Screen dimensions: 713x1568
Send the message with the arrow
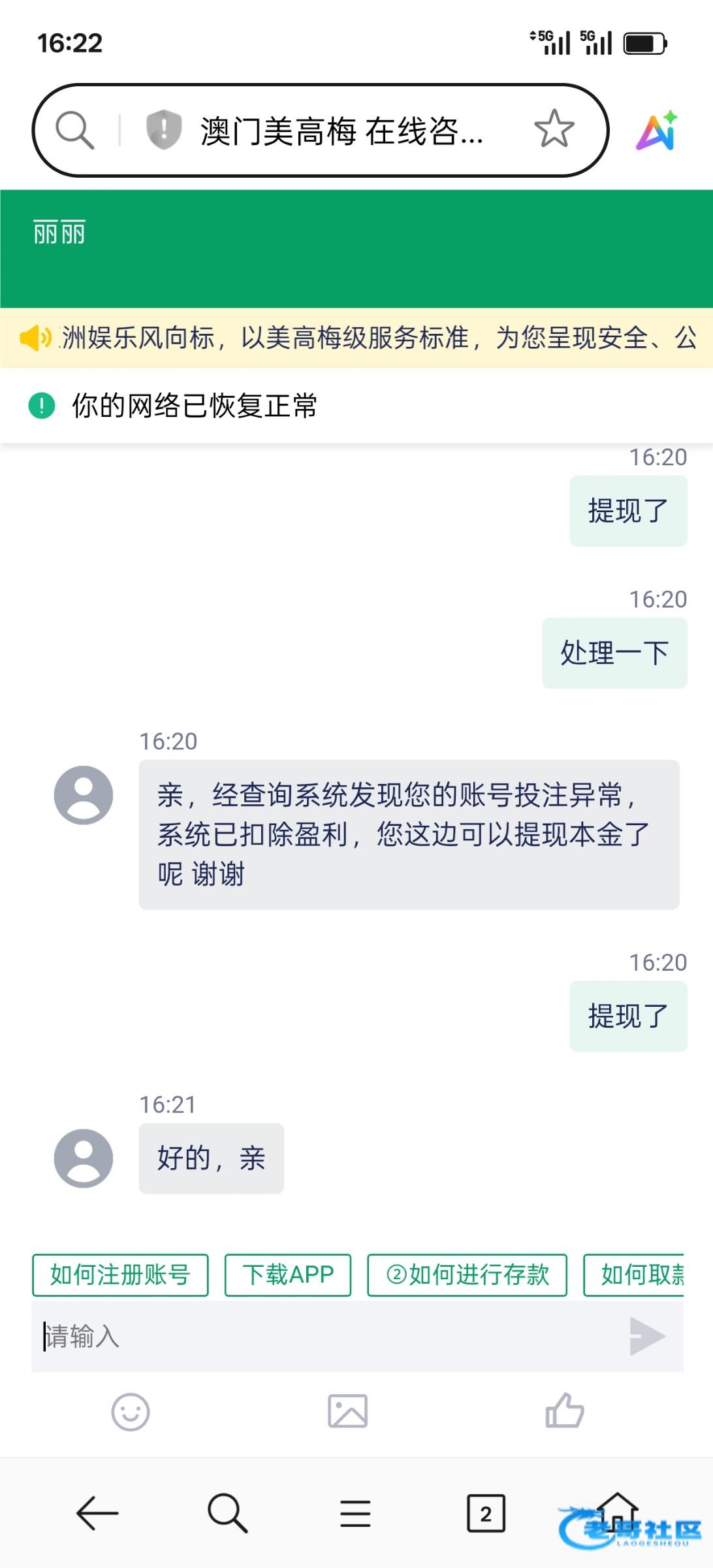pyautogui.click(x=647, y=1336)
